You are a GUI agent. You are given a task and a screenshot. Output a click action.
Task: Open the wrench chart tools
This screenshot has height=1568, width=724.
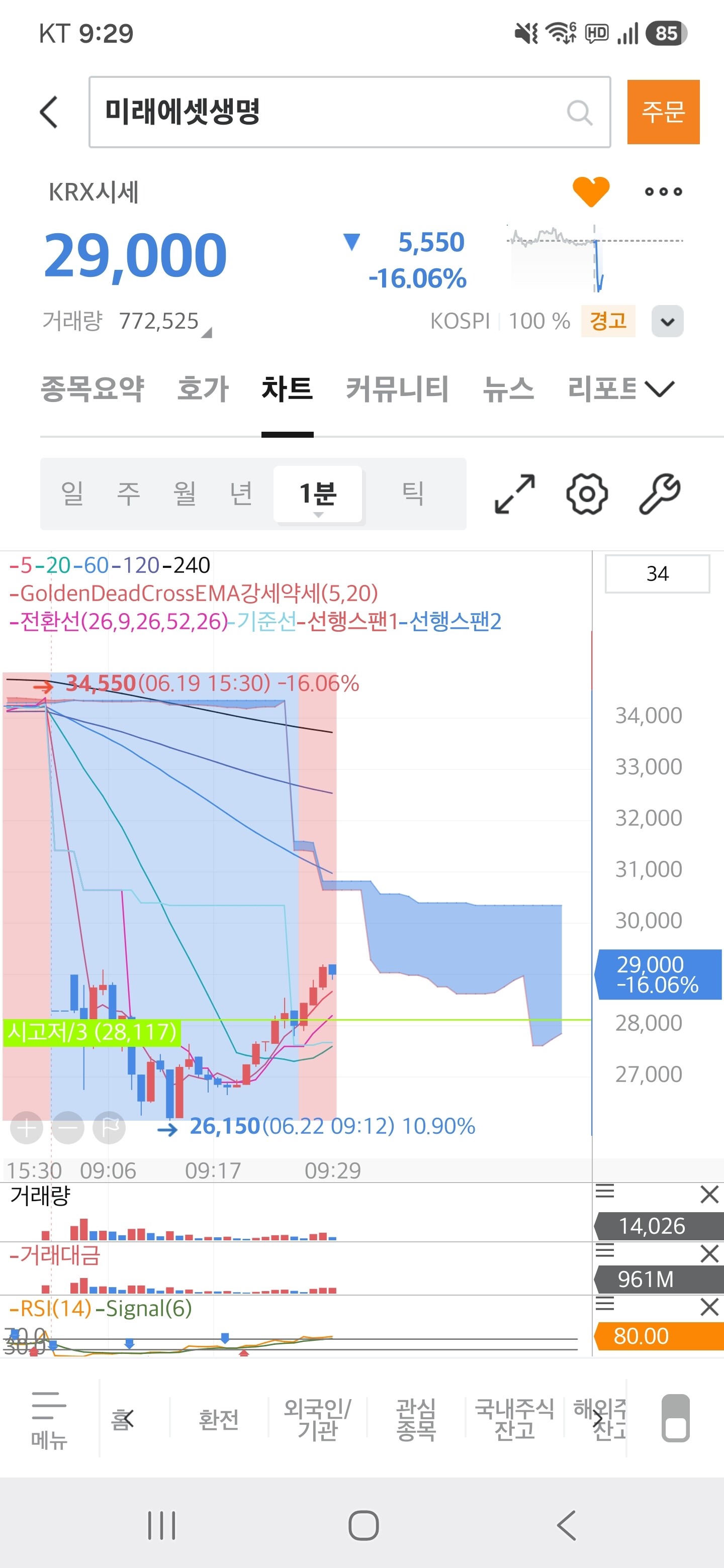point(660,494)
